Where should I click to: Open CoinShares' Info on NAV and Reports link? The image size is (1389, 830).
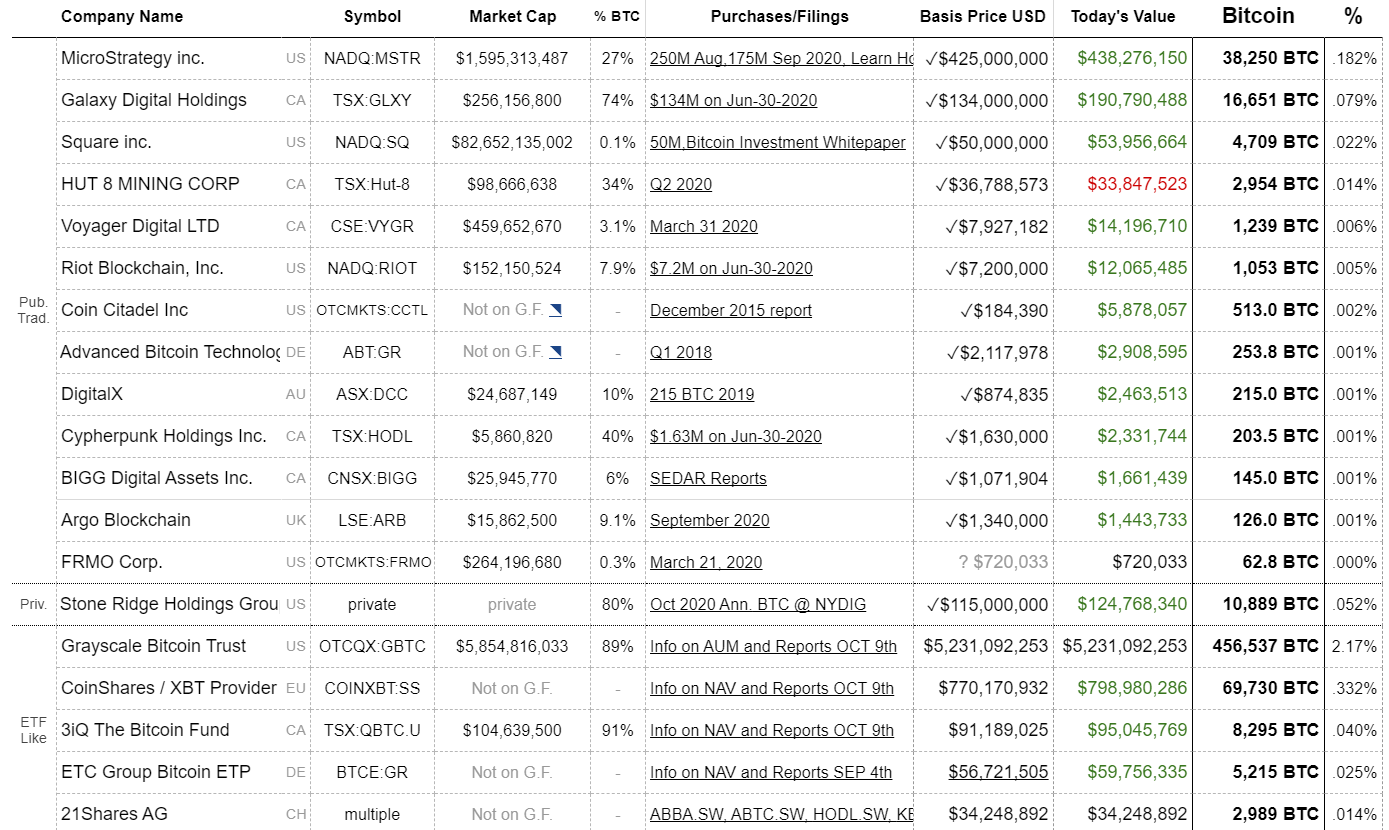pos(771,689)
